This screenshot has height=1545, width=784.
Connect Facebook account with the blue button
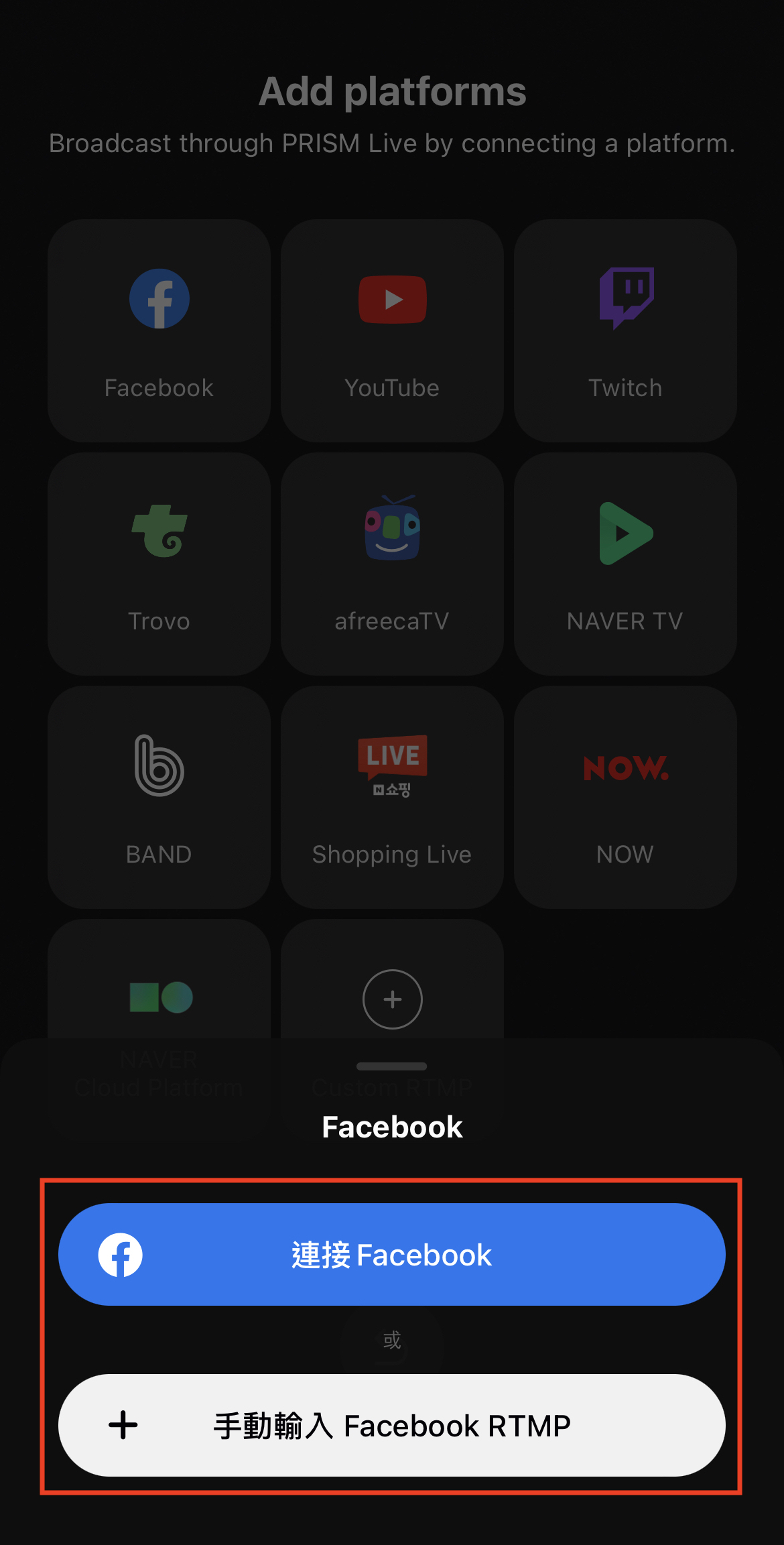coord(391,1254)
